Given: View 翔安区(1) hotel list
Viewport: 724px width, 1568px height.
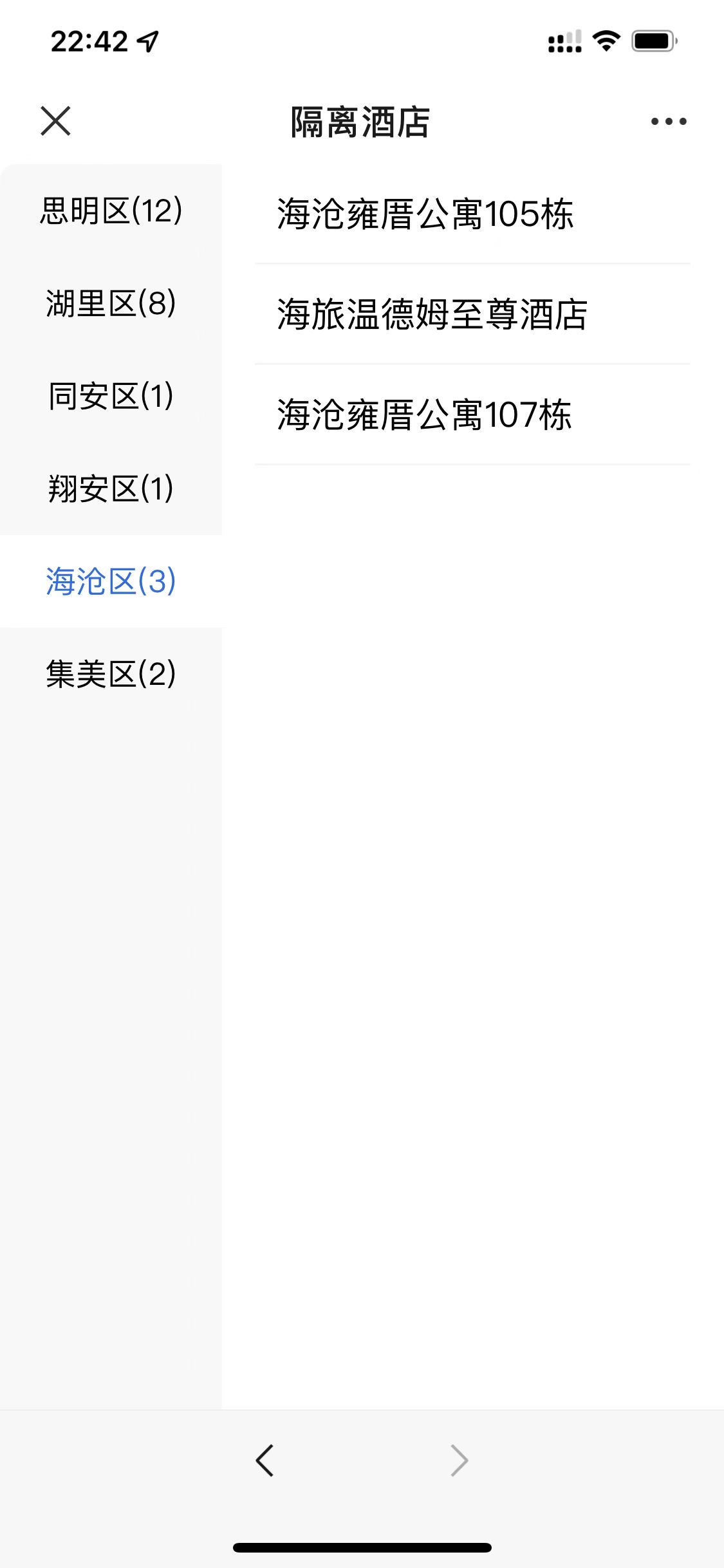Looking at the screenshot, I should [x=111, y=489].
